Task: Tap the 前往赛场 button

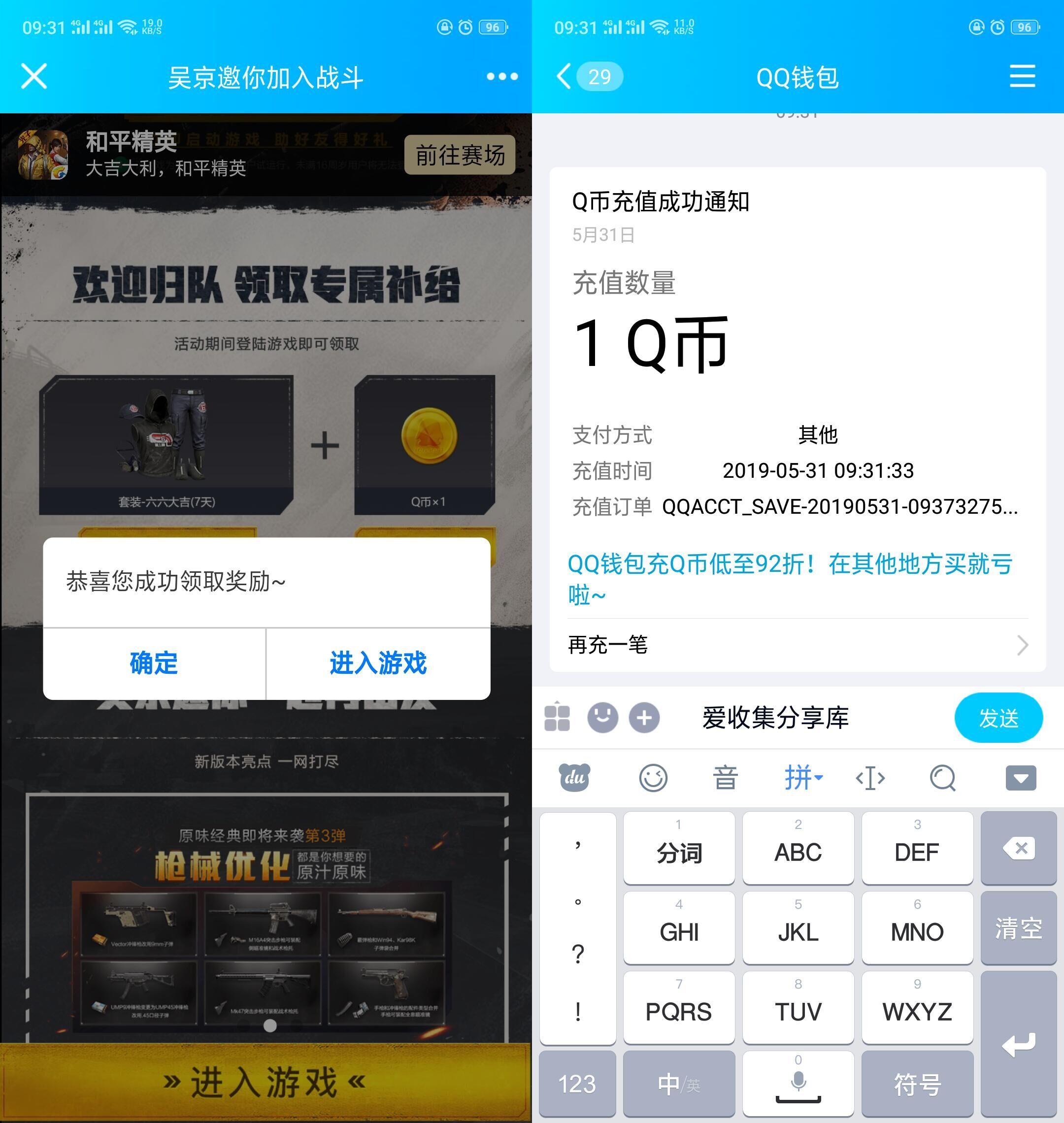Action: click(x=460, y=155)
